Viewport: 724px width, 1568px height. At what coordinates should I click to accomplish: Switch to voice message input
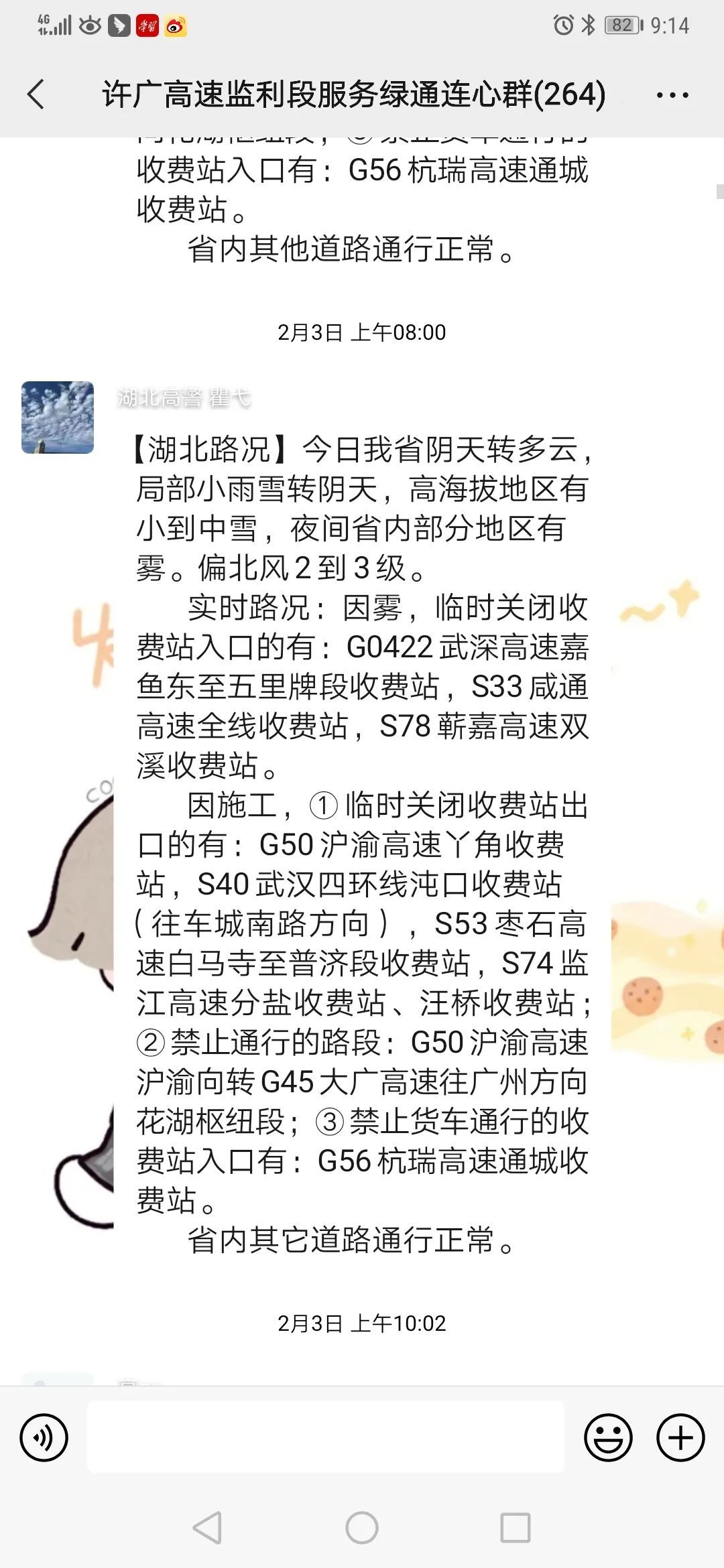[x=44, y=1437]
